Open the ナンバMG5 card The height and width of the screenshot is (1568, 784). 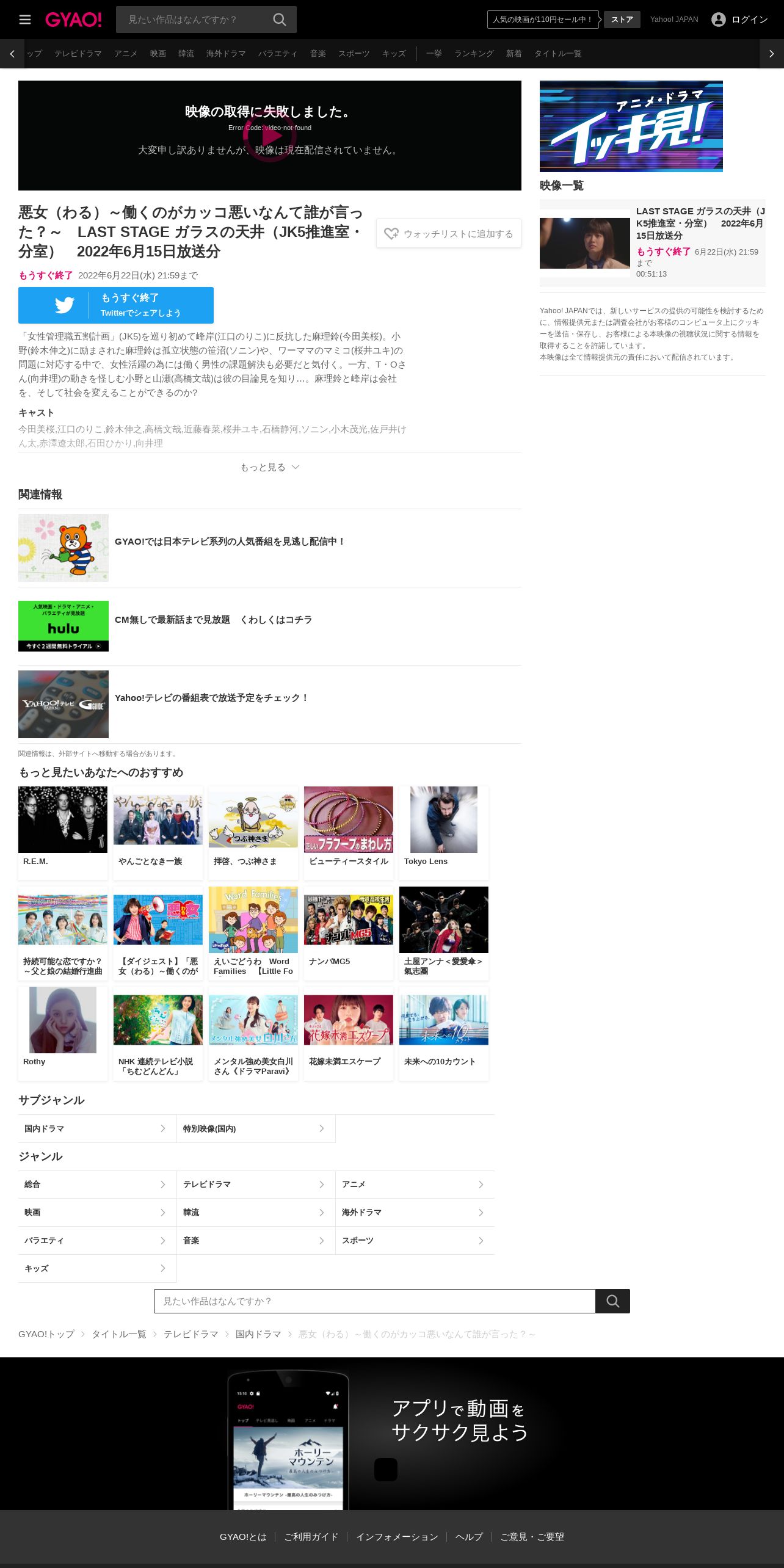pos(349,933)
